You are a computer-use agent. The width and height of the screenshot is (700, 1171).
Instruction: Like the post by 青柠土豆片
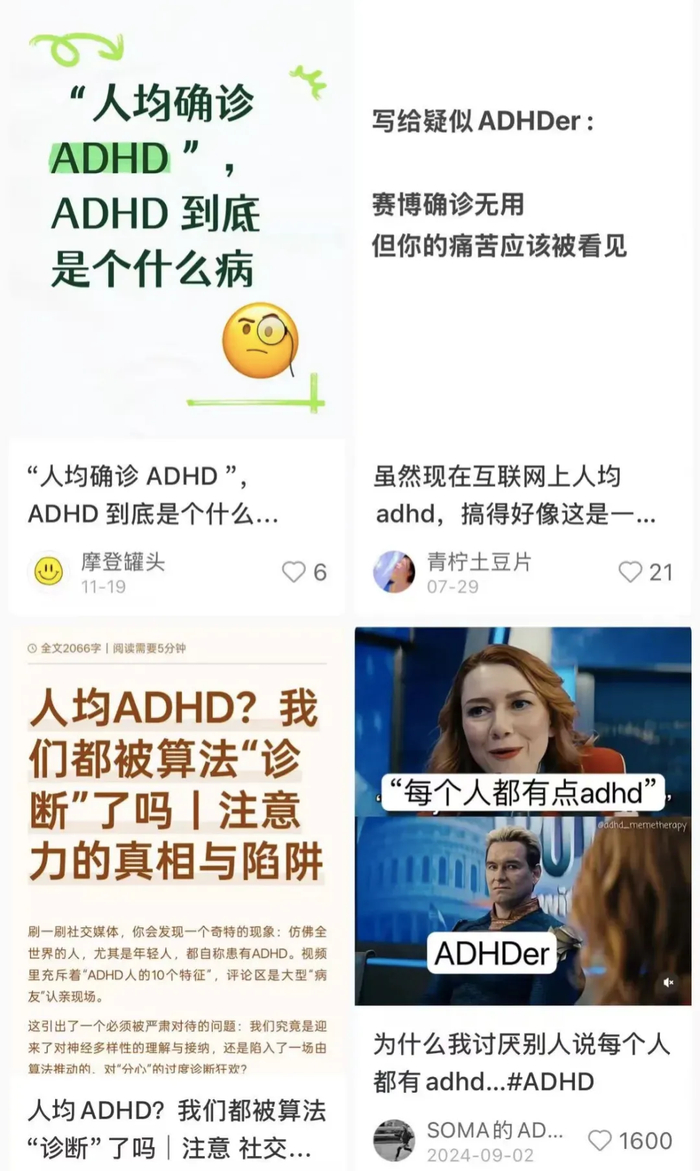[630, 572]
